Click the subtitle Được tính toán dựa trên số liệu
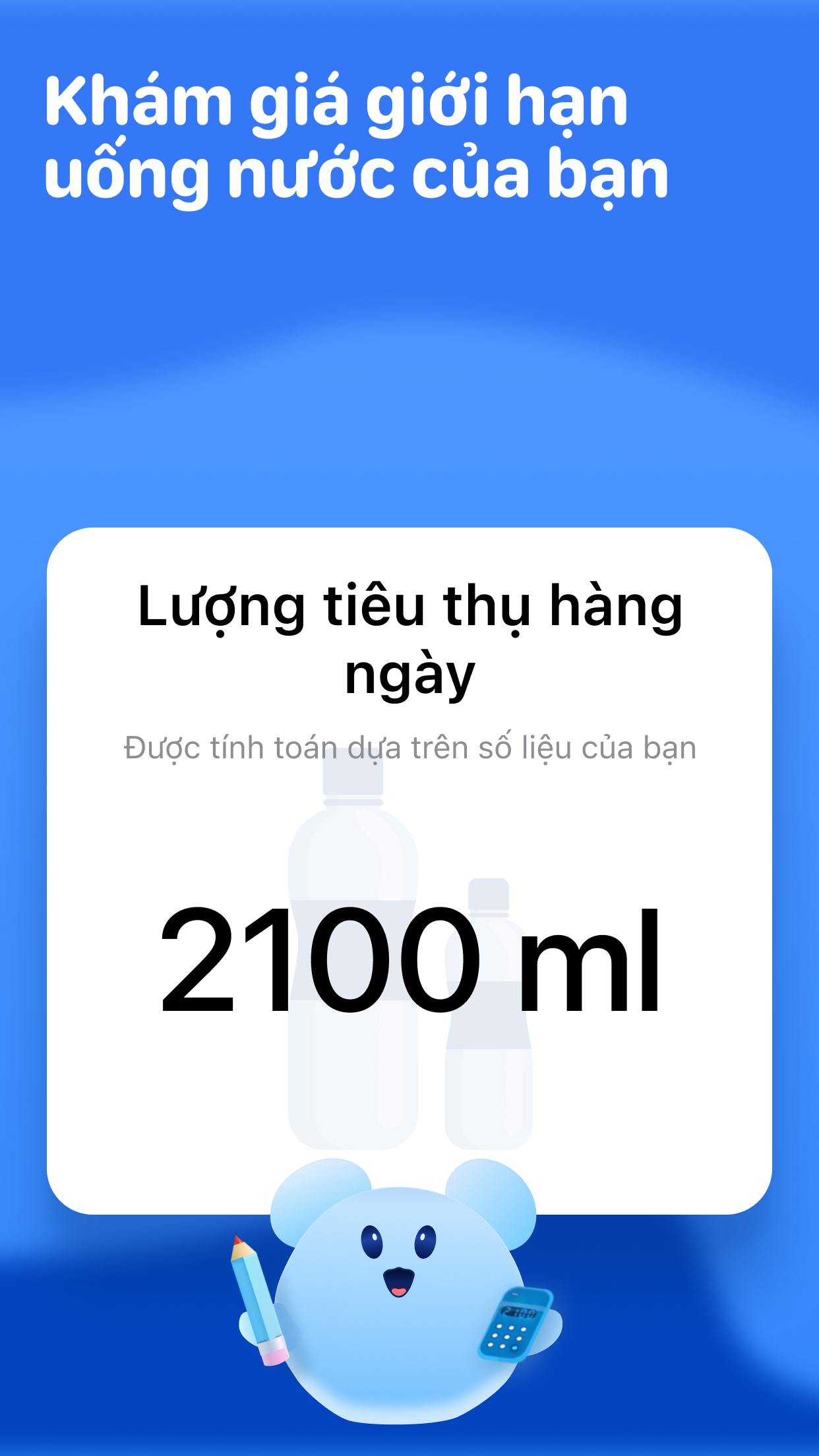The height and width of the screenshot is (1456, 819). coord(409,748)
